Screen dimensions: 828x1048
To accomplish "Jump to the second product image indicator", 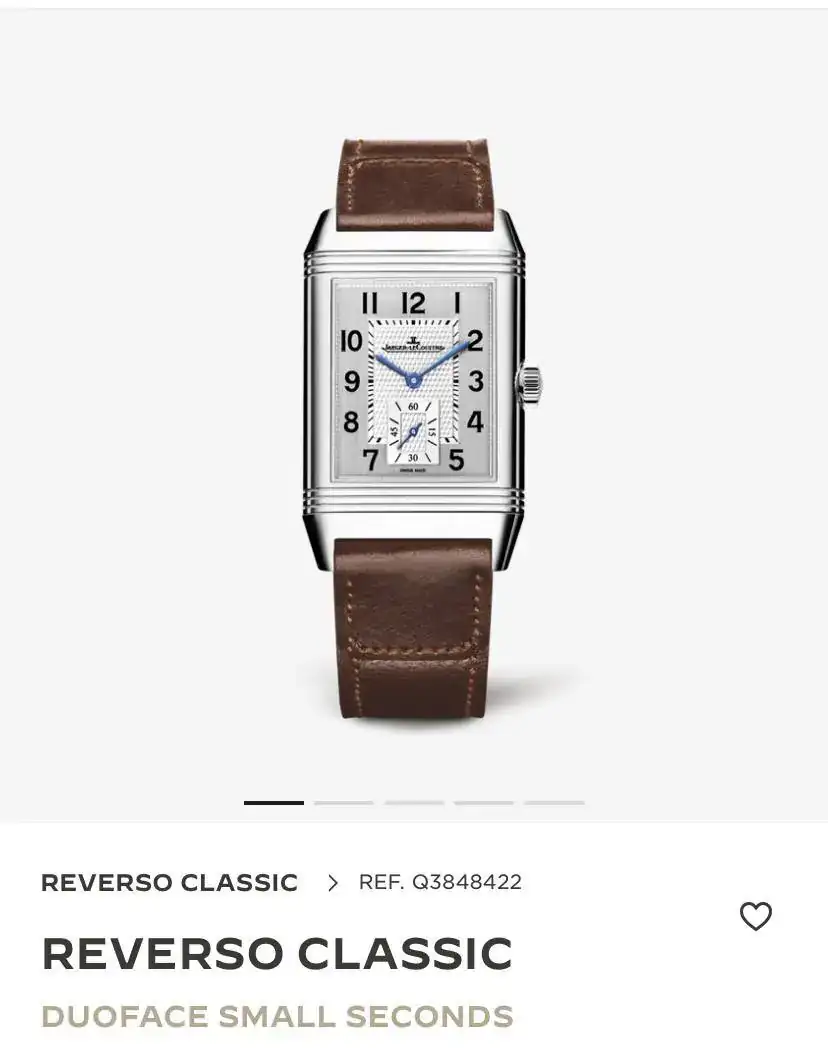I will click(x=343, y=802).
